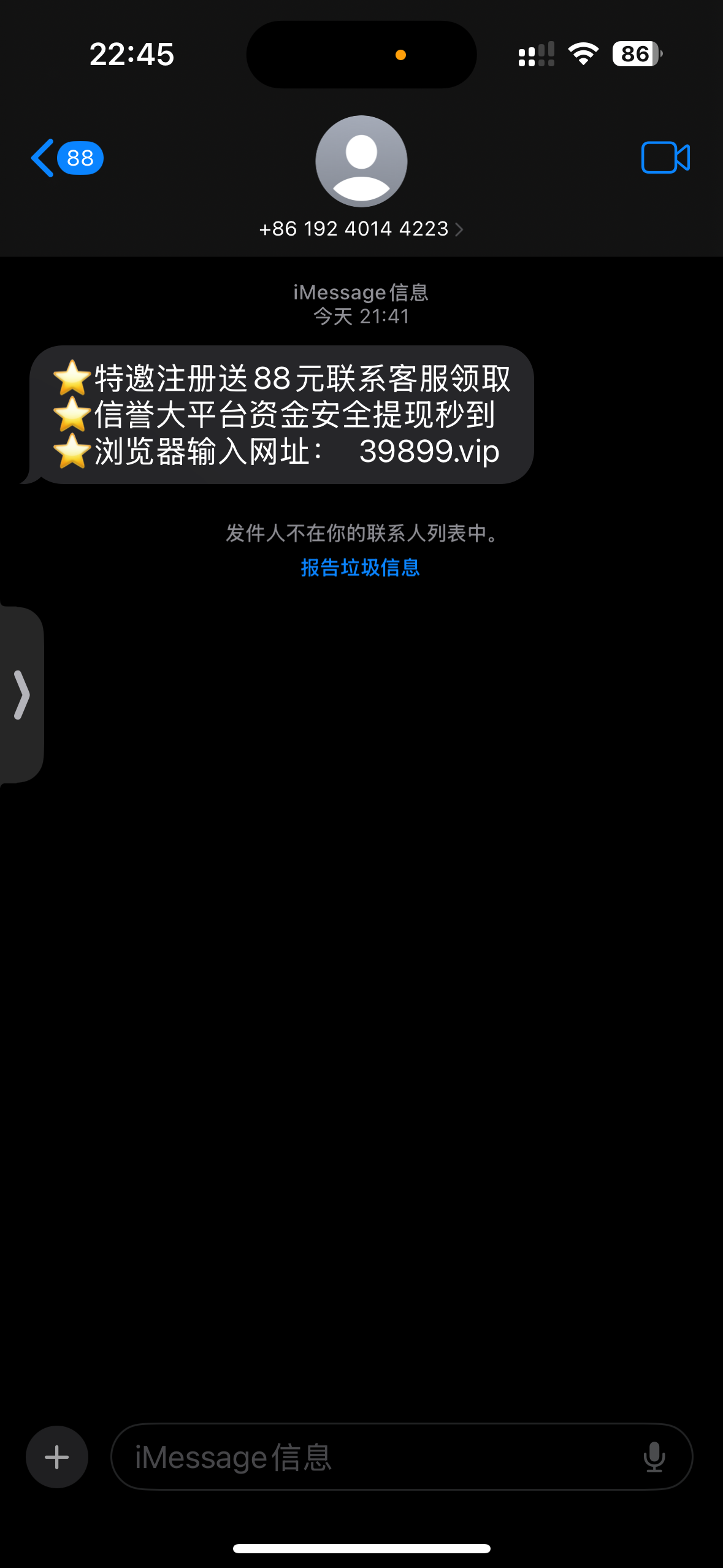723x1568 pixels.
Task: Open the plus attachments menu
Action: point(57,1457)
